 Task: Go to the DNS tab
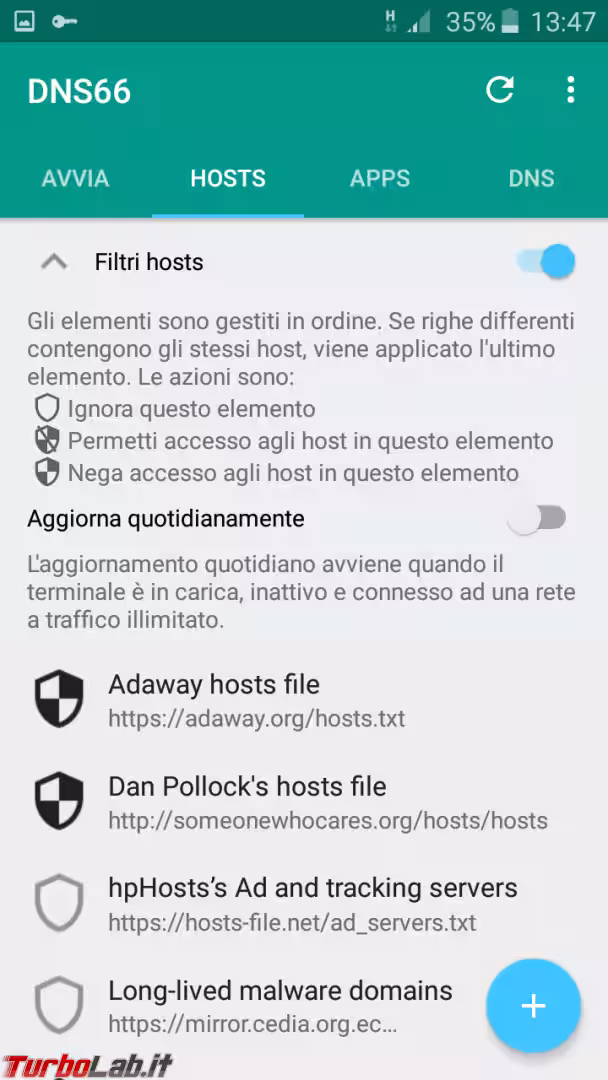pos(531,178)
